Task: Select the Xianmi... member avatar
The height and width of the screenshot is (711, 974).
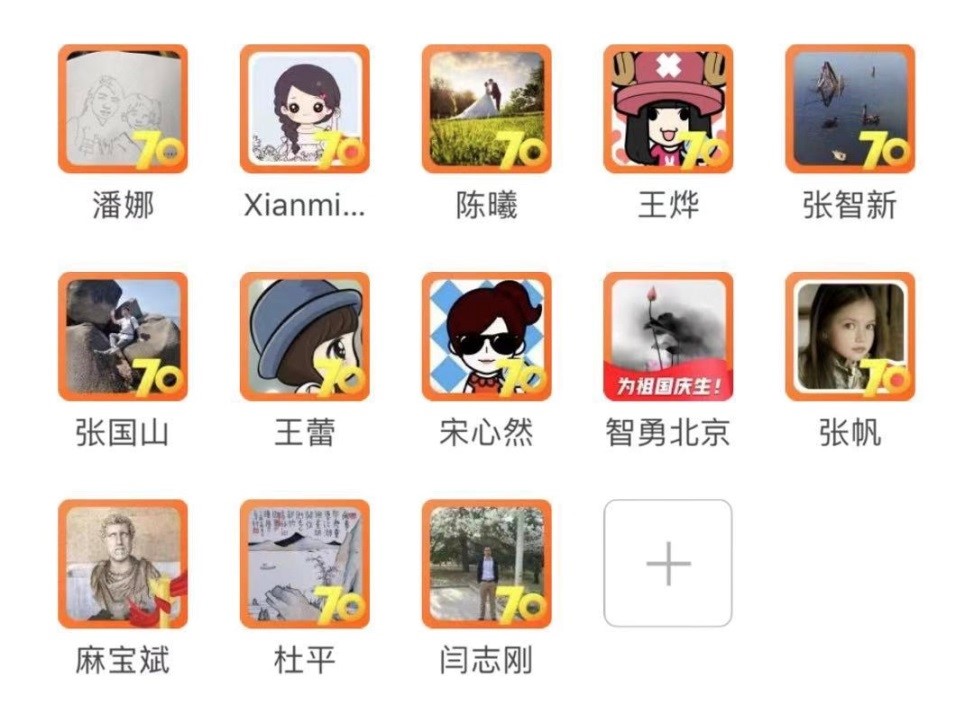Action: pos(305,109)
